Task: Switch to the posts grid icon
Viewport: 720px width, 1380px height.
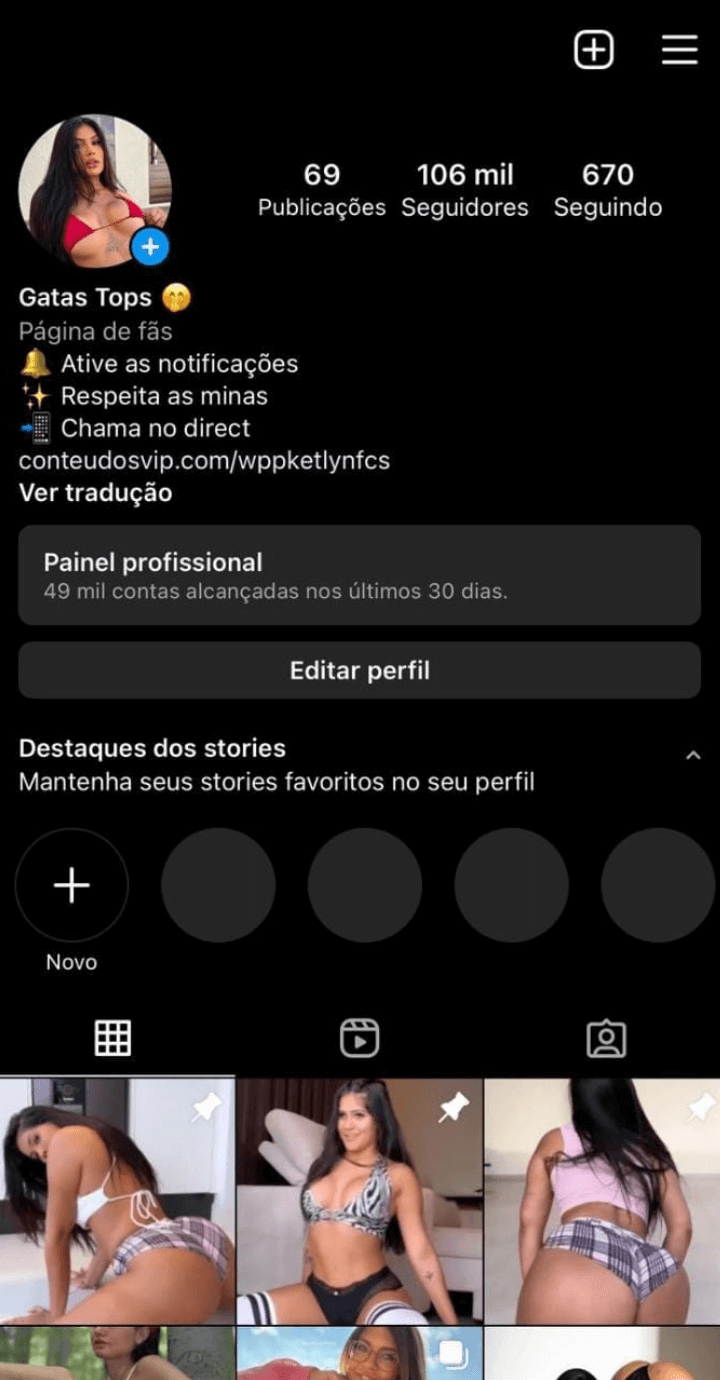Action: 112,1038
